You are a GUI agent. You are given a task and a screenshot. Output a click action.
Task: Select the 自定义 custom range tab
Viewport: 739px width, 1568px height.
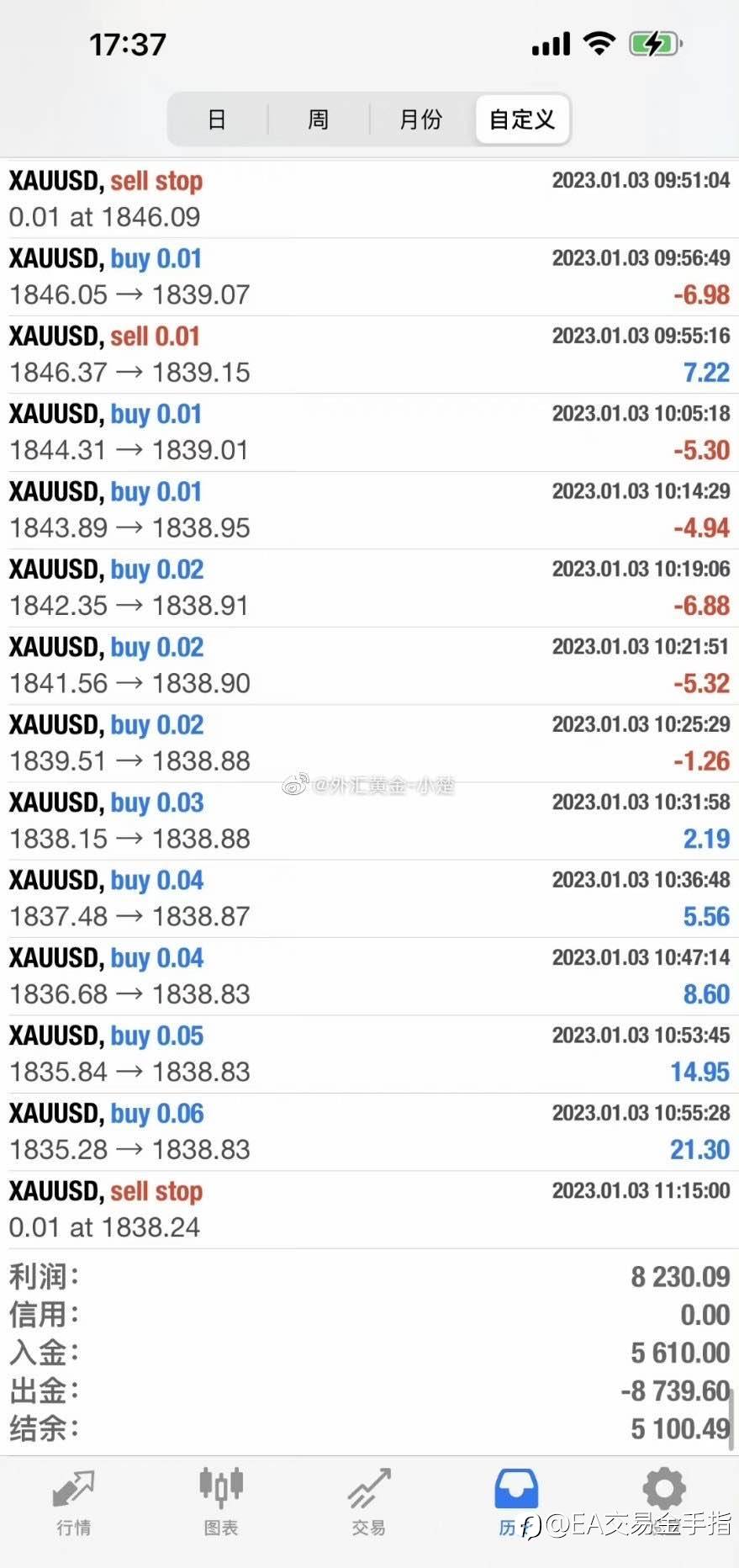pos(522,119)
